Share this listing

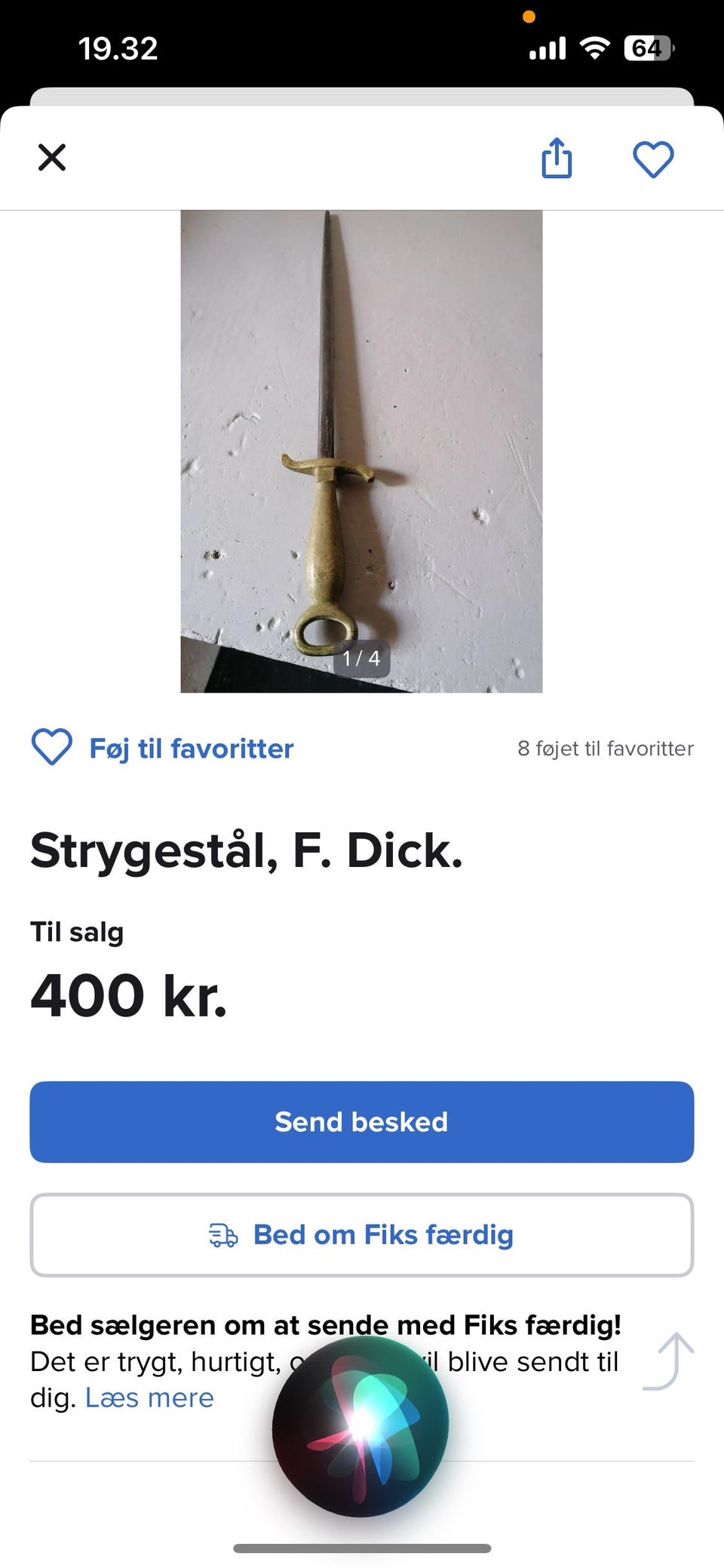[557, 158]
